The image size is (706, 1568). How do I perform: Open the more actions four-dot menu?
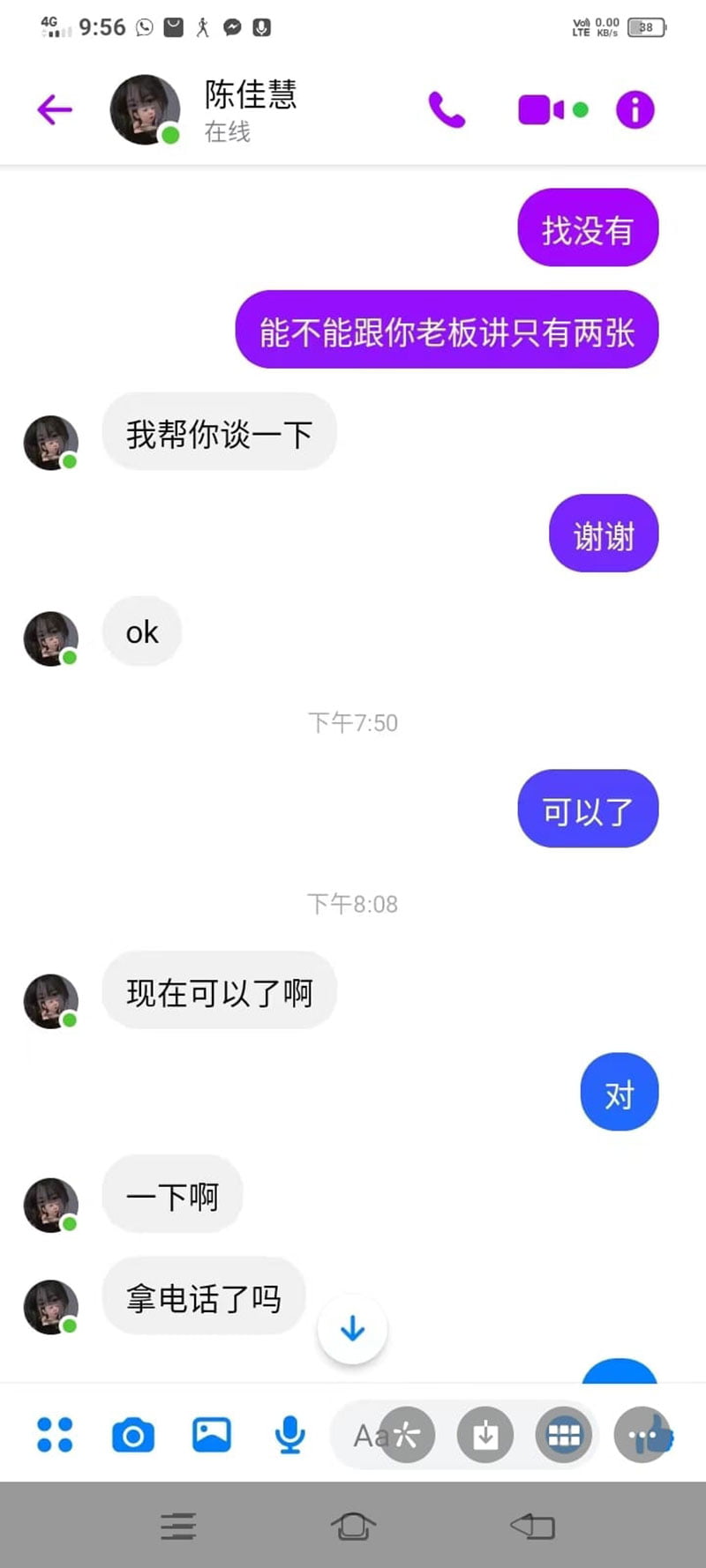coord(55,1435)
